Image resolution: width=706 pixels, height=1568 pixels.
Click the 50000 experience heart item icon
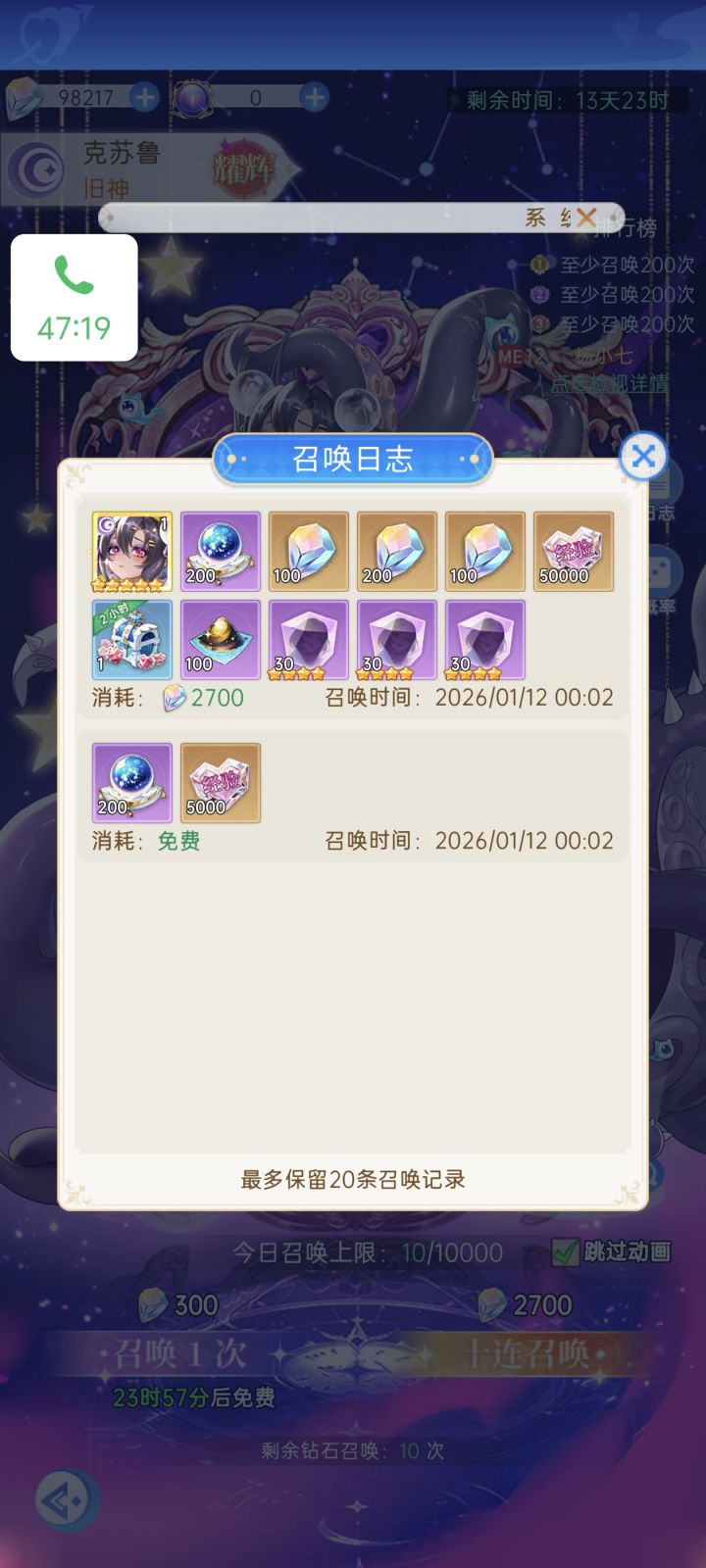(x=573, y=552)
